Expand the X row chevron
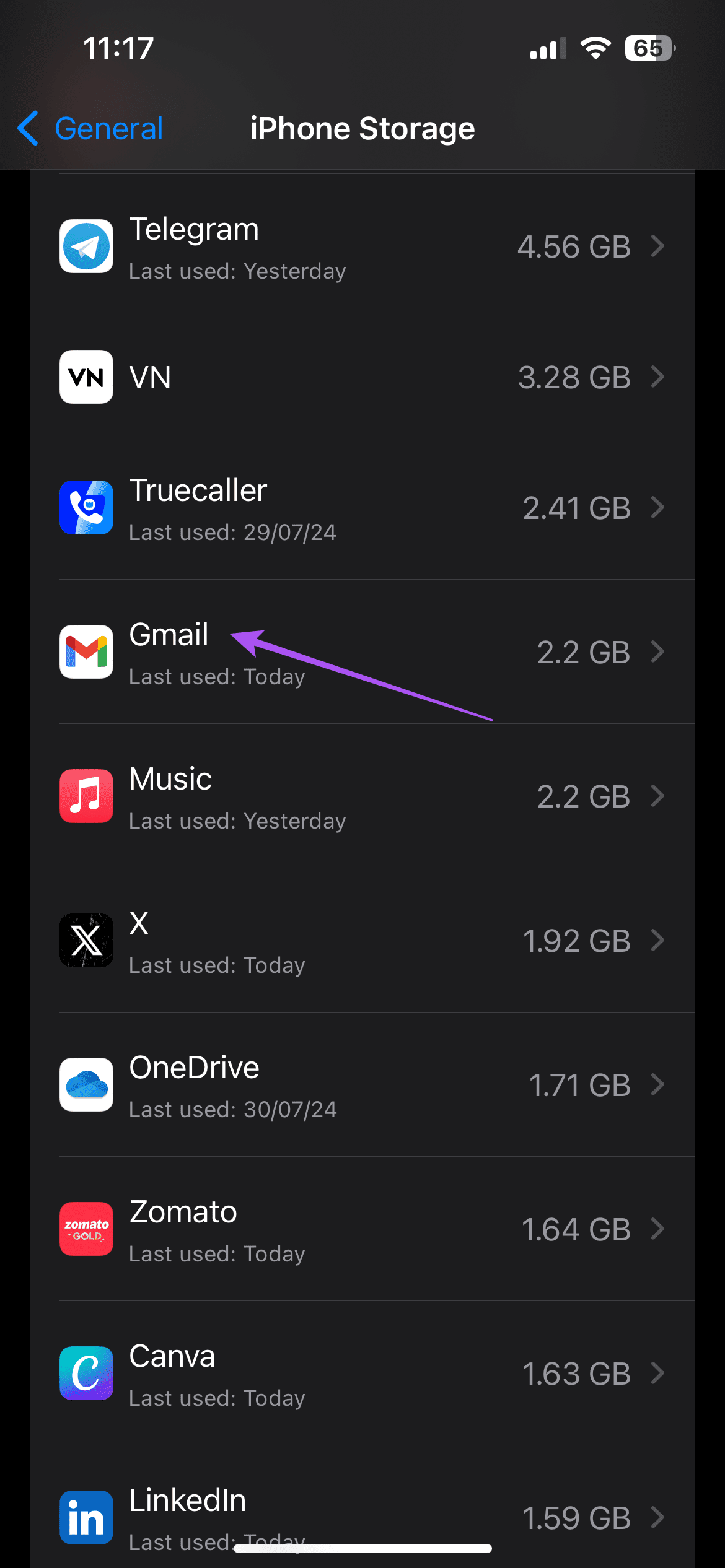The image size is (725, 1568). point(658,941)
